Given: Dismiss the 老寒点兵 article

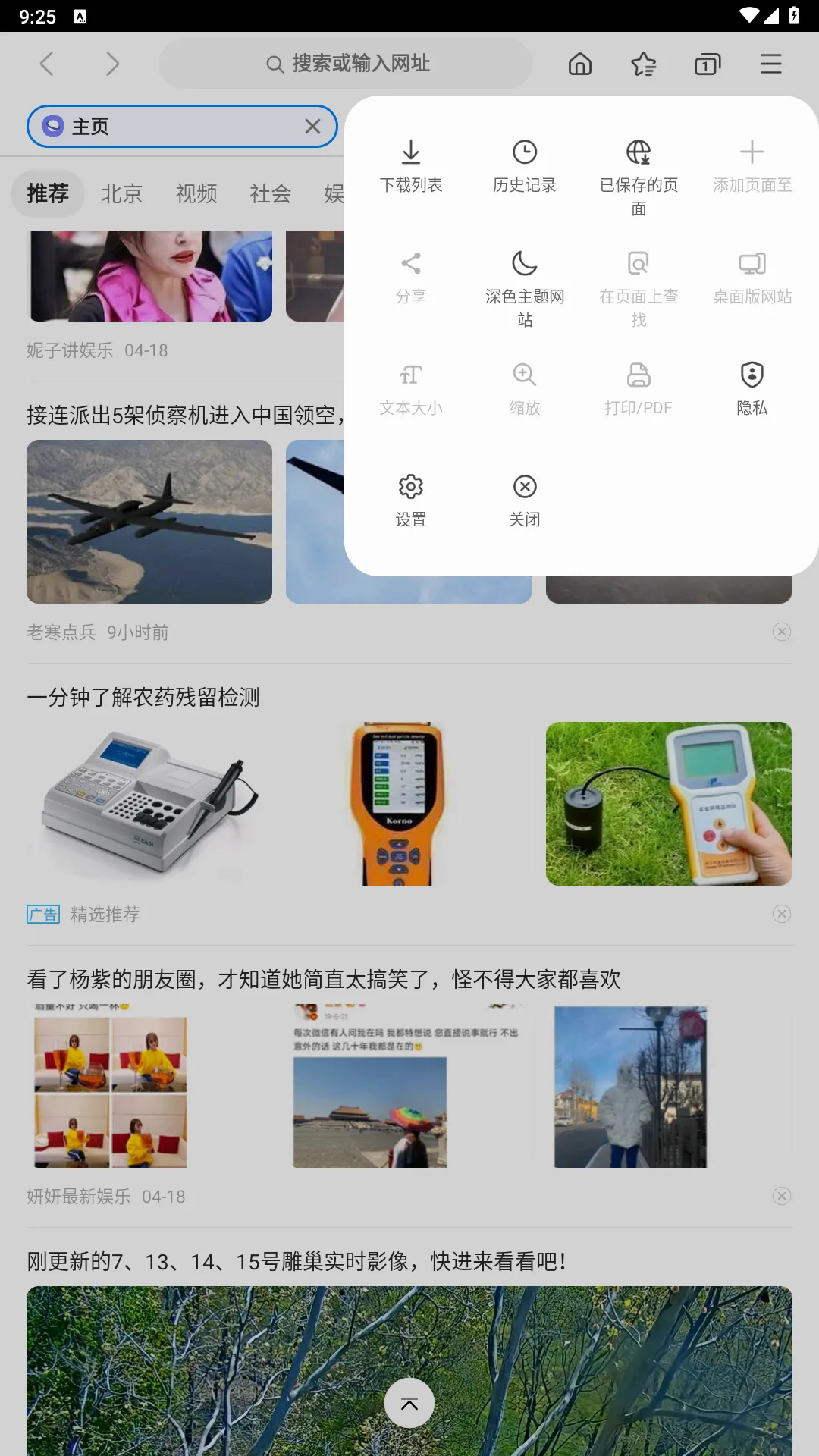Looking at the screenshot, I should coord(781,631).
